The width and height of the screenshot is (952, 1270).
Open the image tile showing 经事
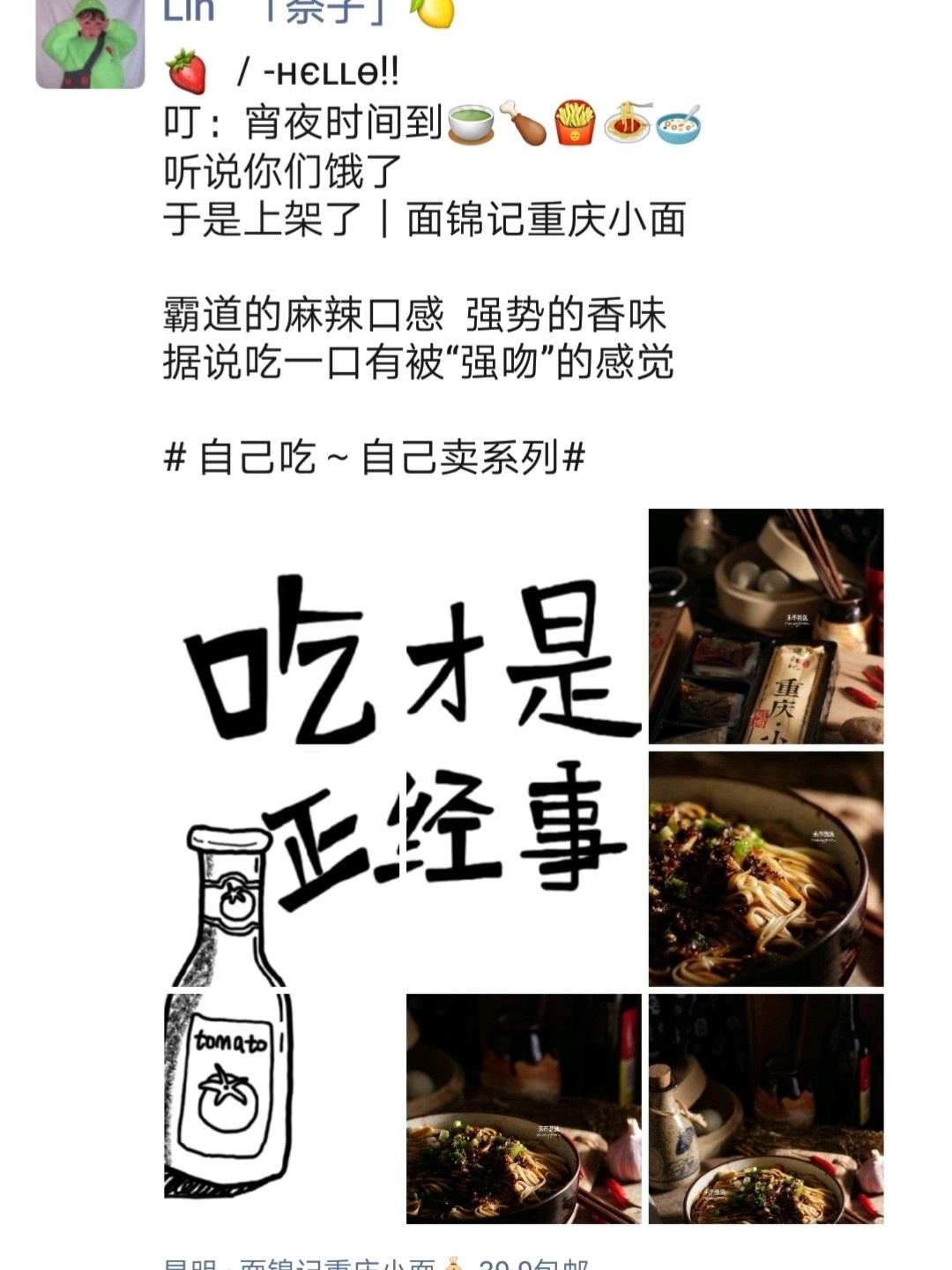click(x=523, y=869)
